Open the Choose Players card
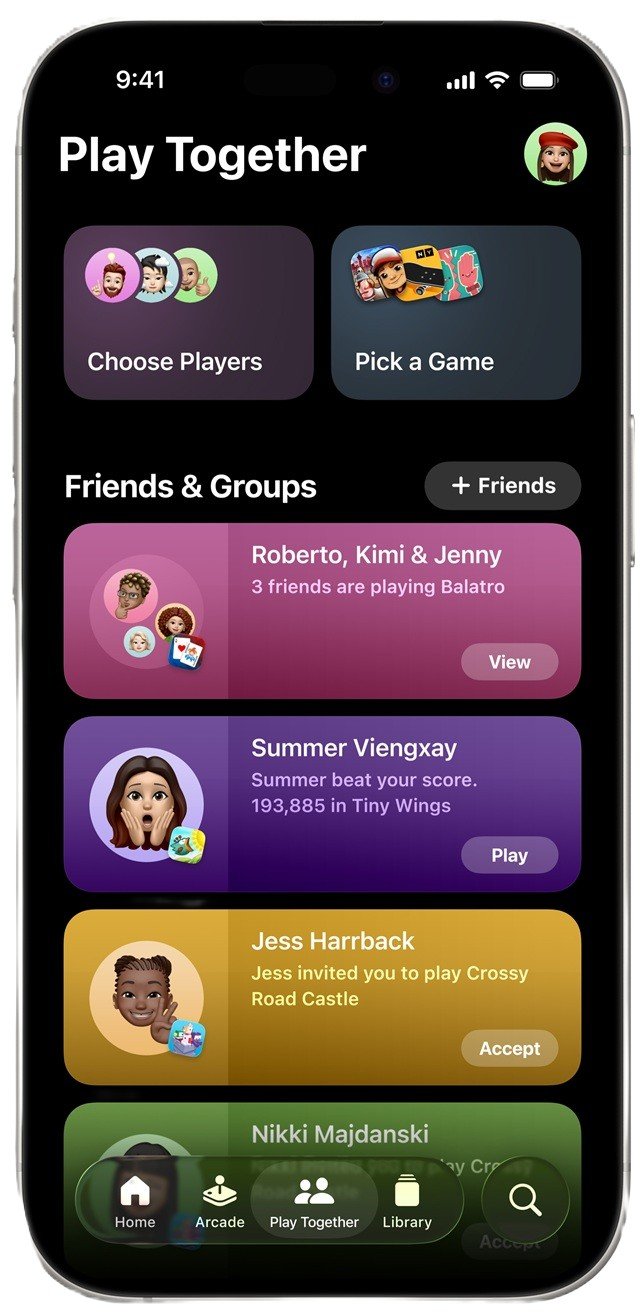The height and width of the screenshot is (1313, 644). click(x=188, y=313)
